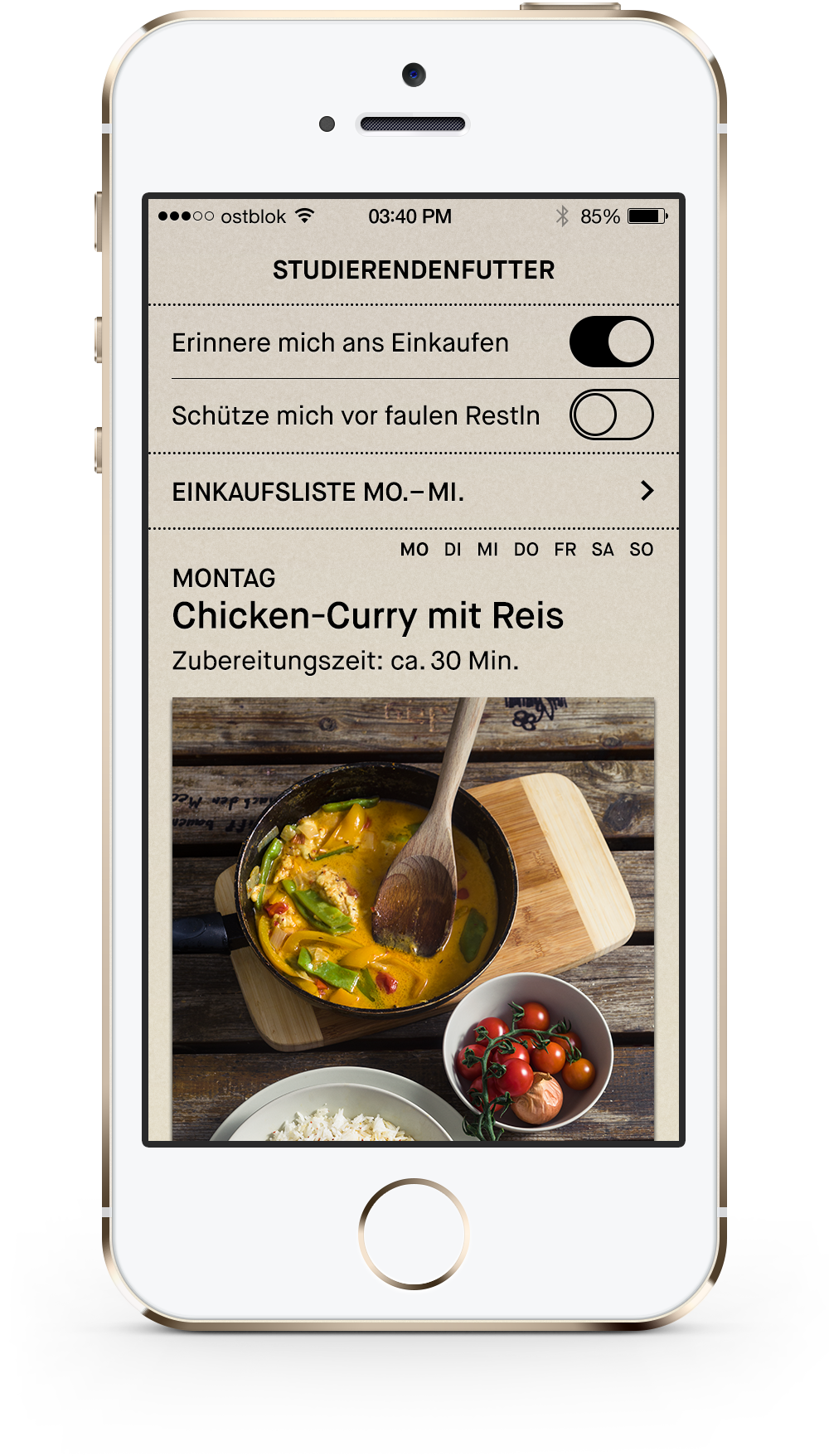Switch to the MI day tab

click(x=487, y=550)
